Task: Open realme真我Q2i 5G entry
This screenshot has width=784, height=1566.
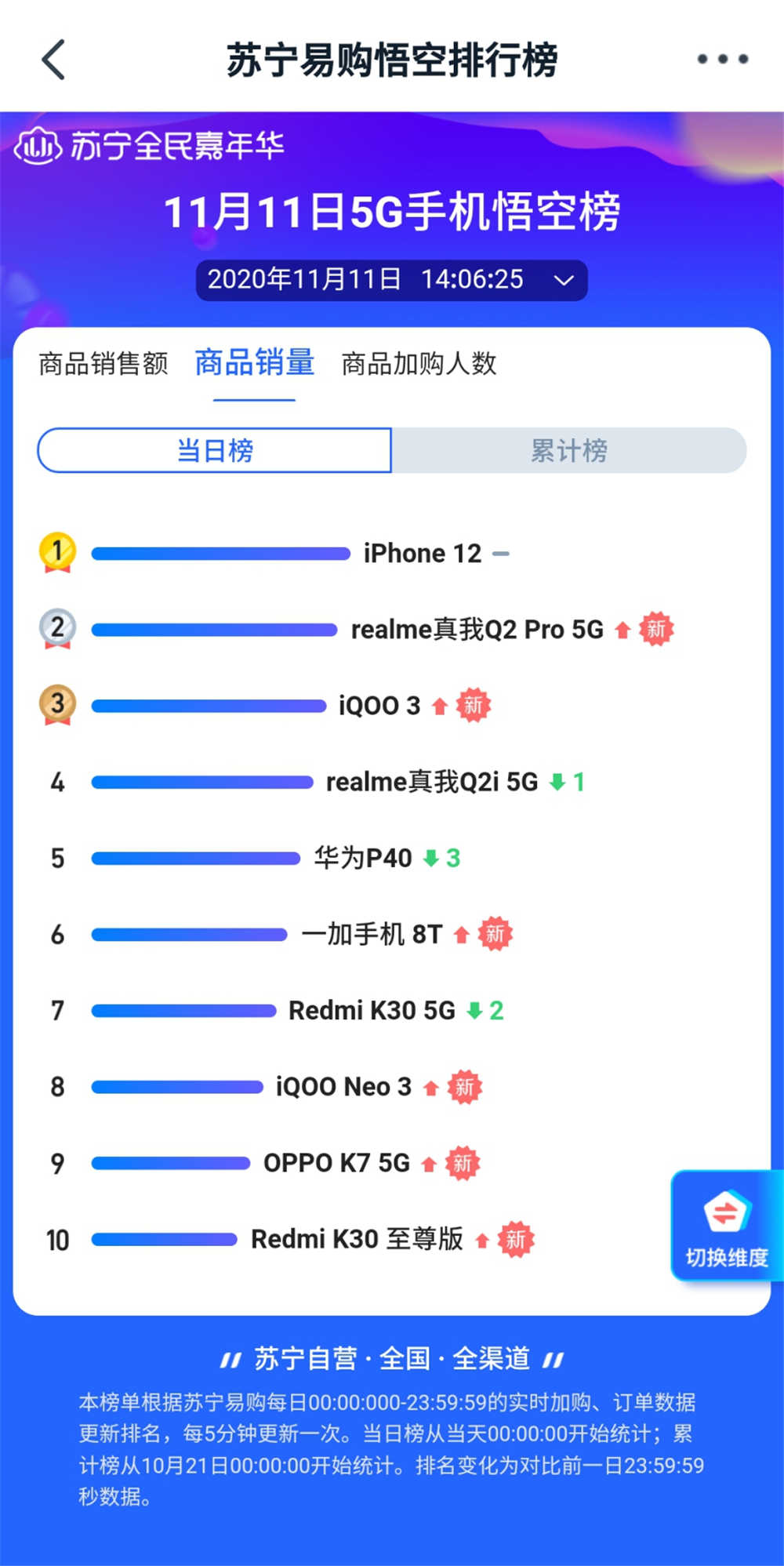Action: [x=432, y=782]
